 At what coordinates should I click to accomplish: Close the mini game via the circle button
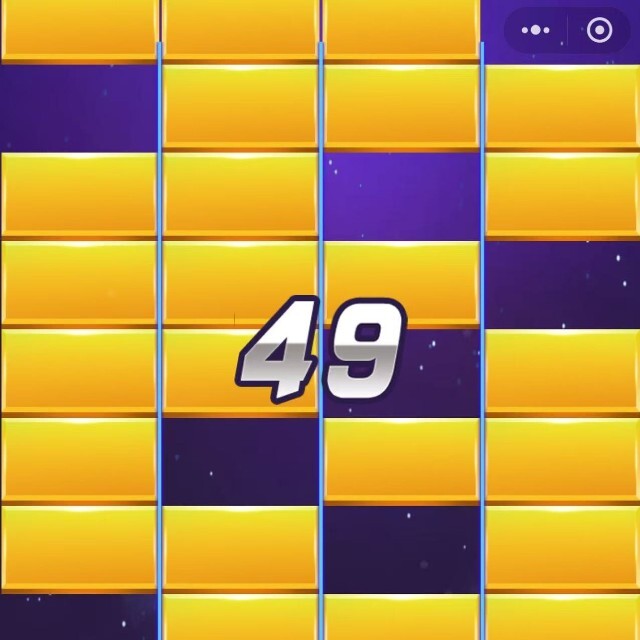(x=599, y=30)
